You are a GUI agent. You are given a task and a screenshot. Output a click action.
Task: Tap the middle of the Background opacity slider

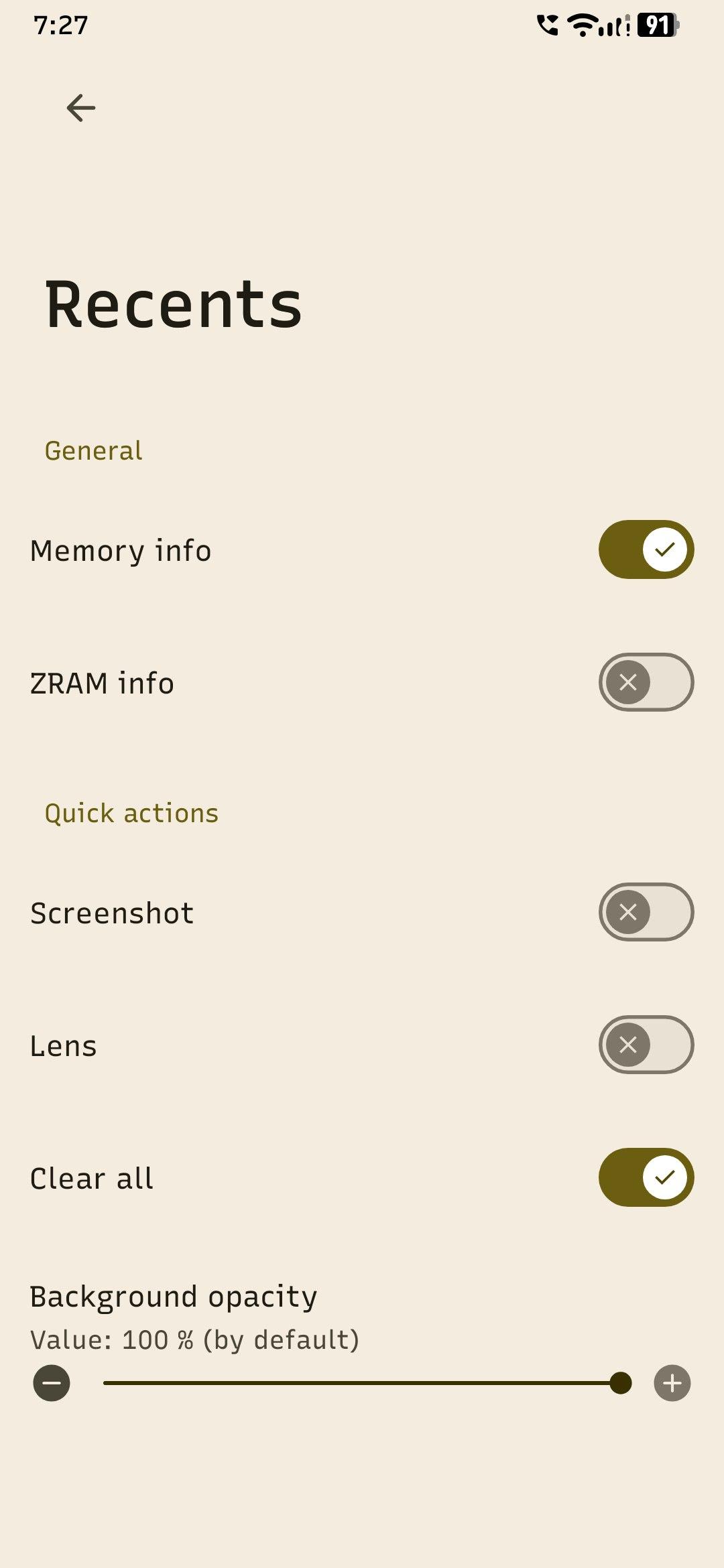click(x=367, y=1383)
